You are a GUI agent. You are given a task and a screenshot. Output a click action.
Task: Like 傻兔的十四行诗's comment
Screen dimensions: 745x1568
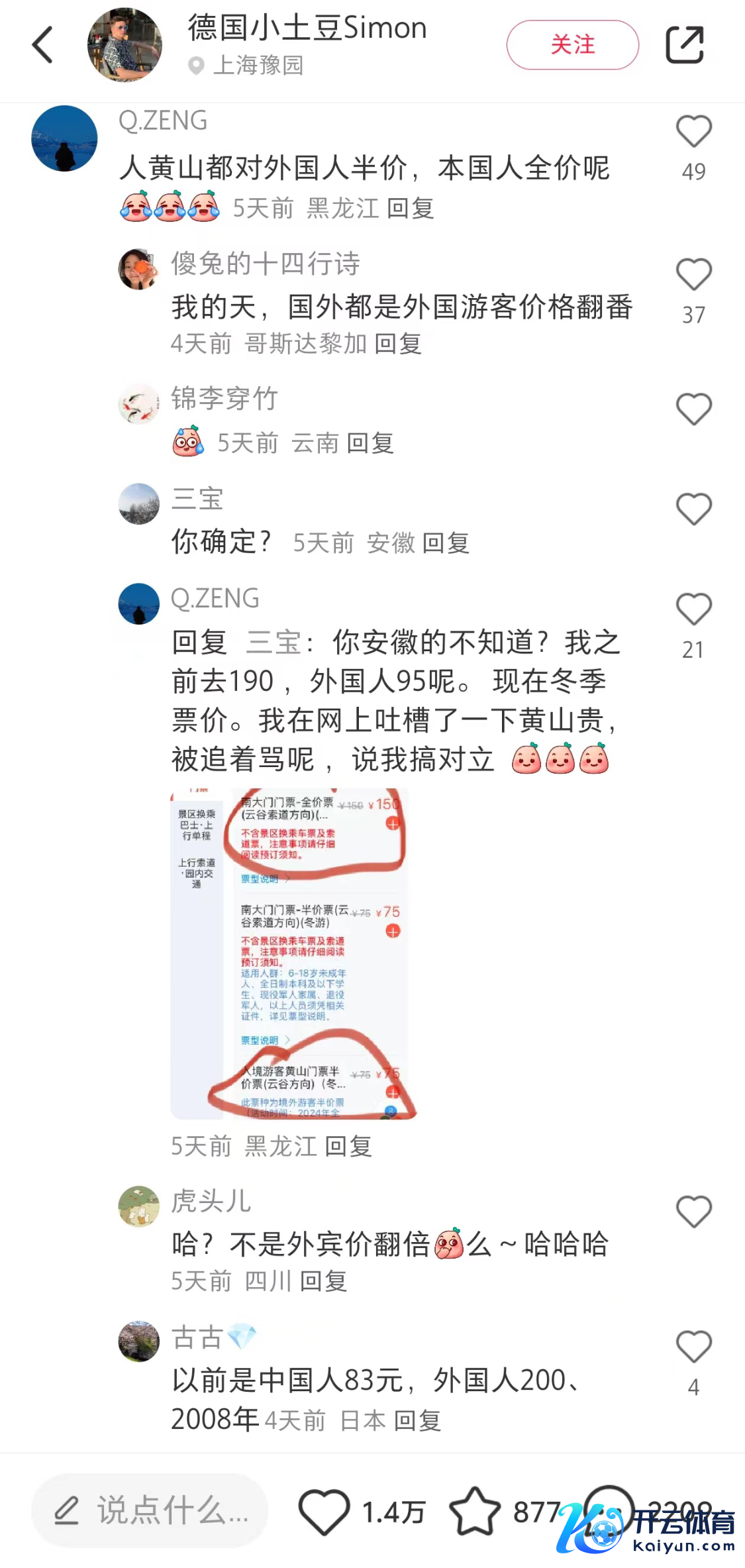(x=693, y=275)
